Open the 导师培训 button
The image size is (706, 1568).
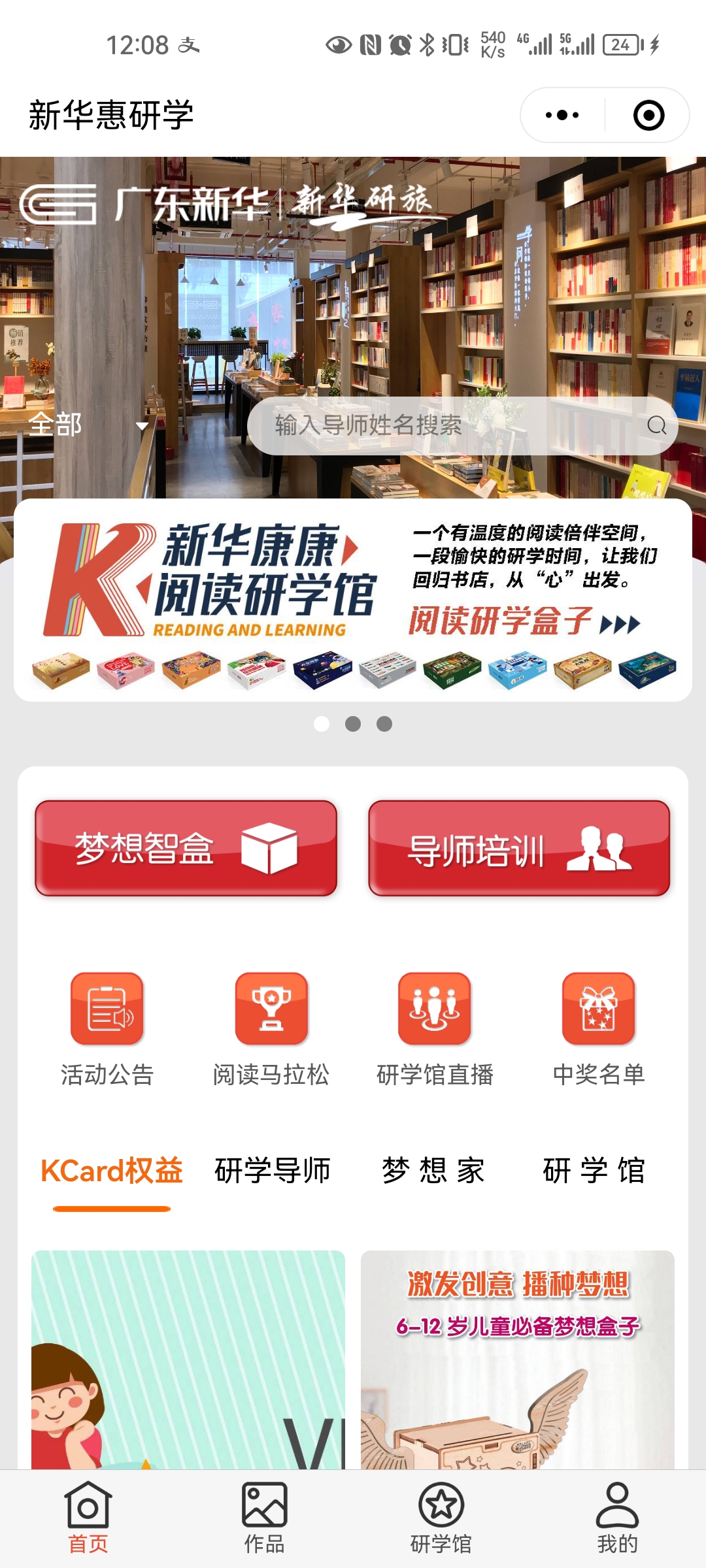519,848
